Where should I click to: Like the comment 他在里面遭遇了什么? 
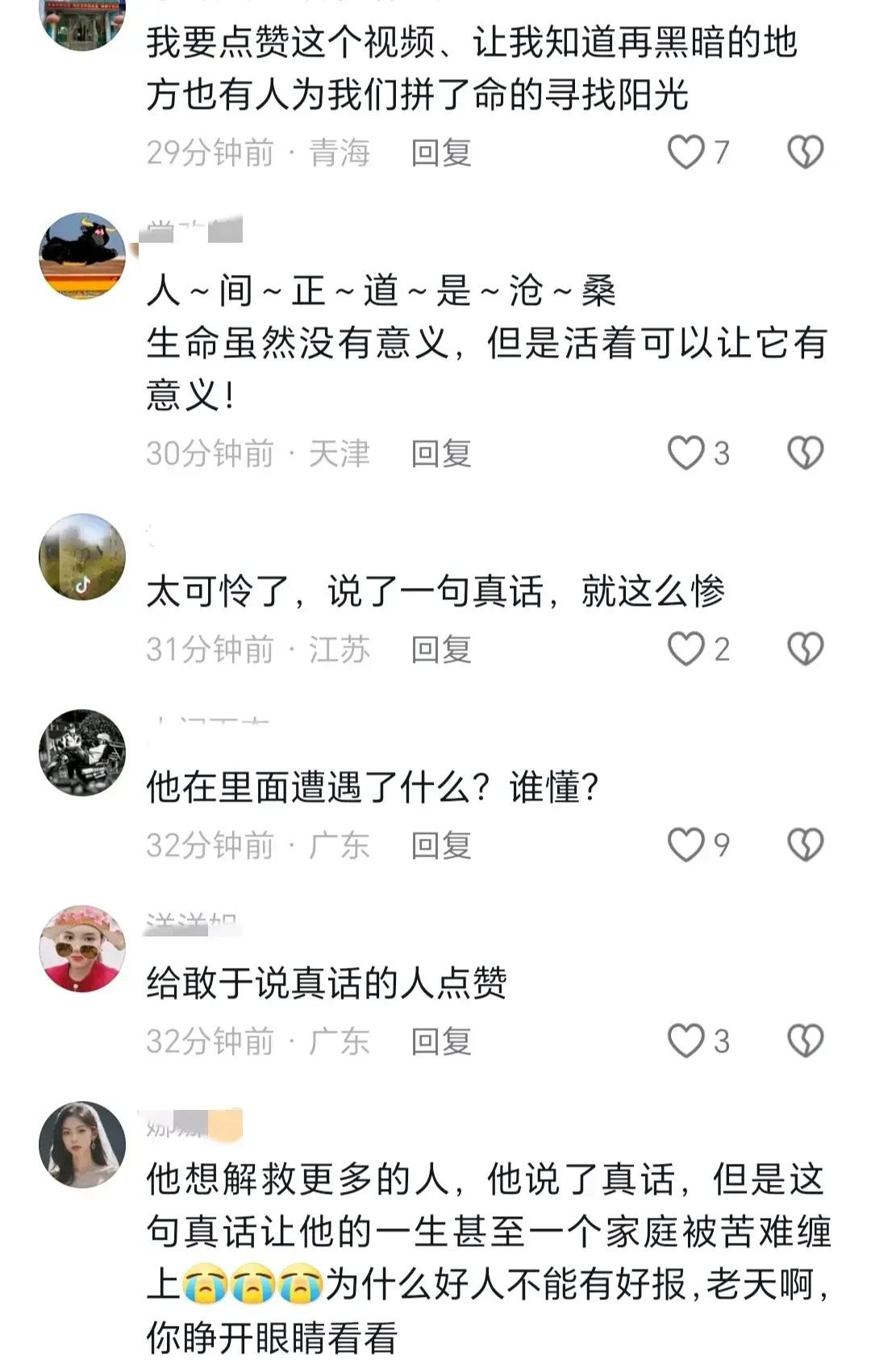(686, 845)
